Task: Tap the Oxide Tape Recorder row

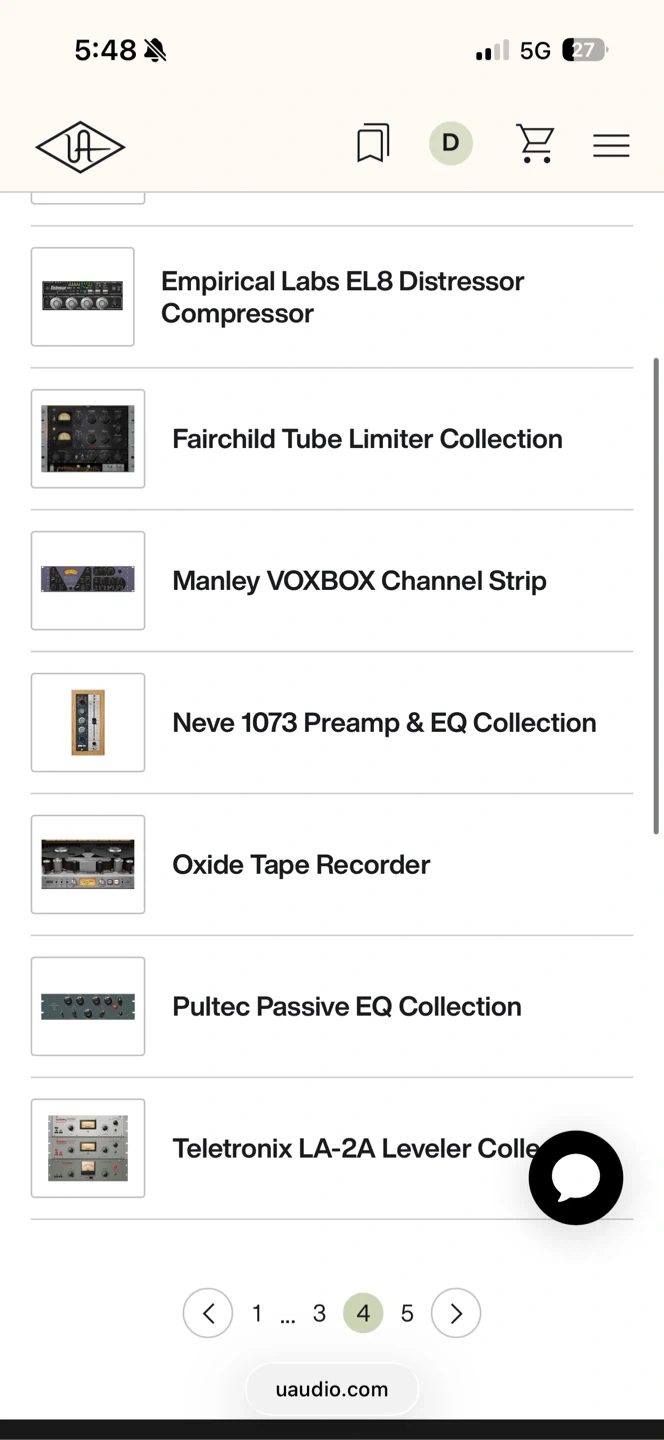Action: tap(301, 865)
